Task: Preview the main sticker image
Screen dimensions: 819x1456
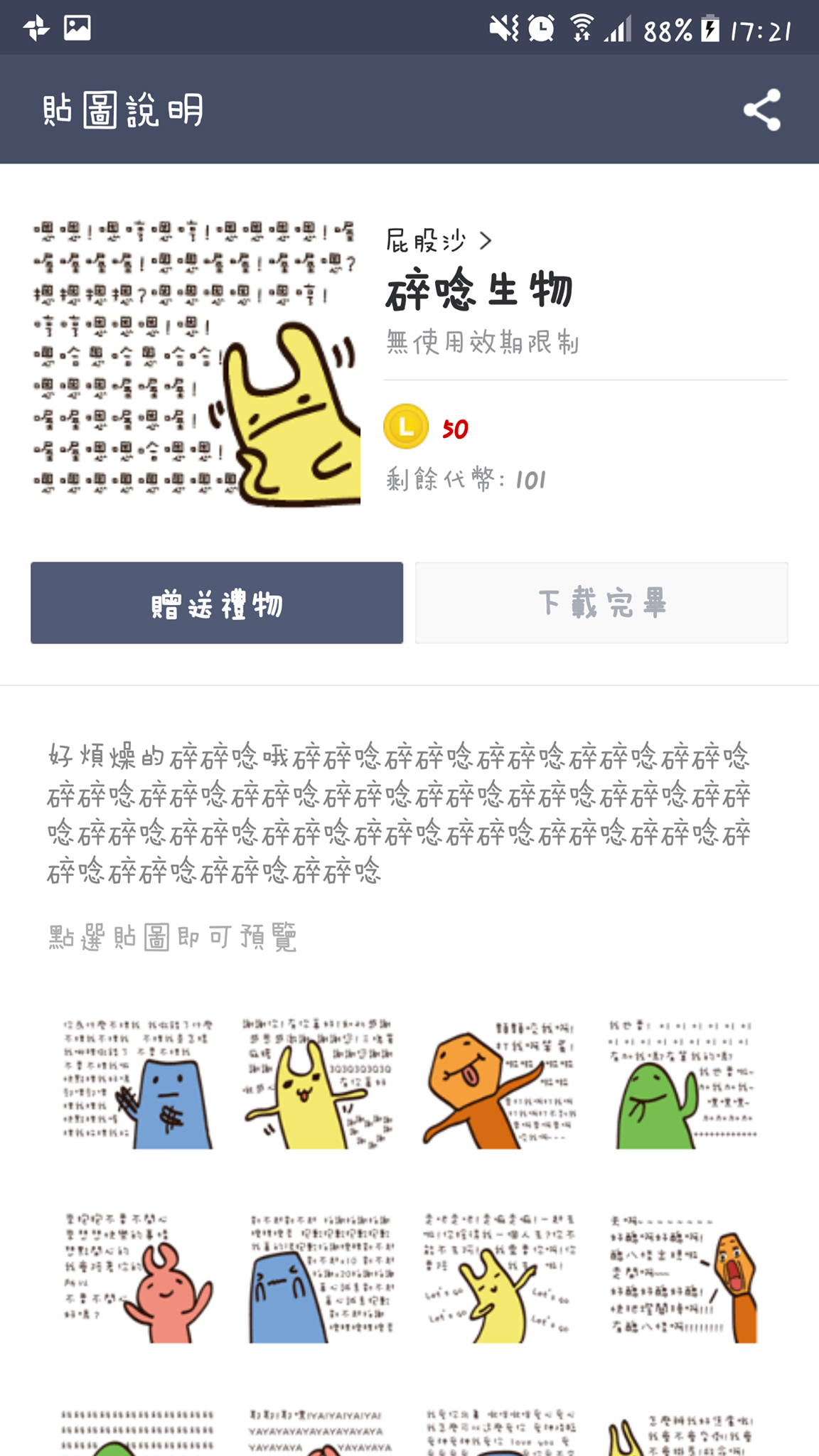Action: coord(196,363)
